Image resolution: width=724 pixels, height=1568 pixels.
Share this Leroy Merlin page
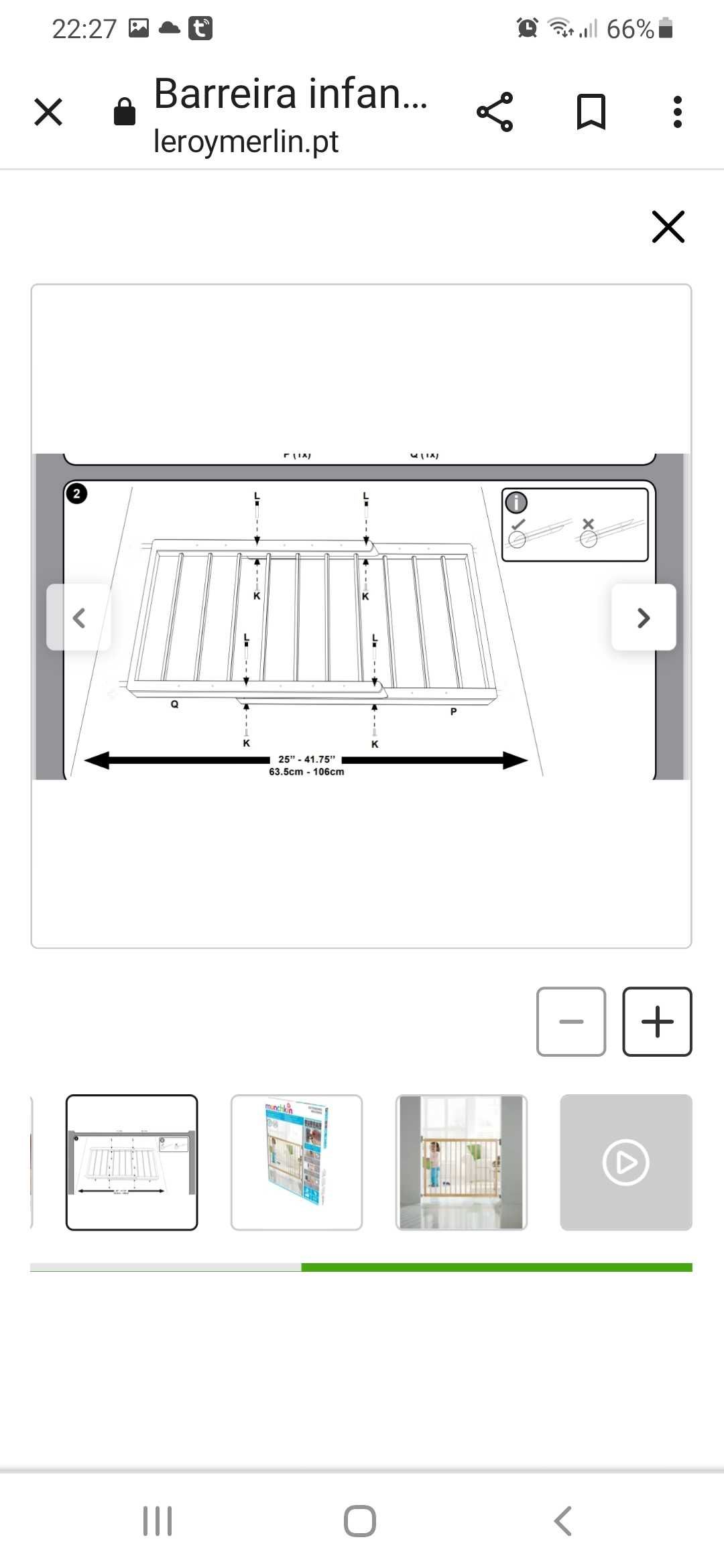(495, 112)
